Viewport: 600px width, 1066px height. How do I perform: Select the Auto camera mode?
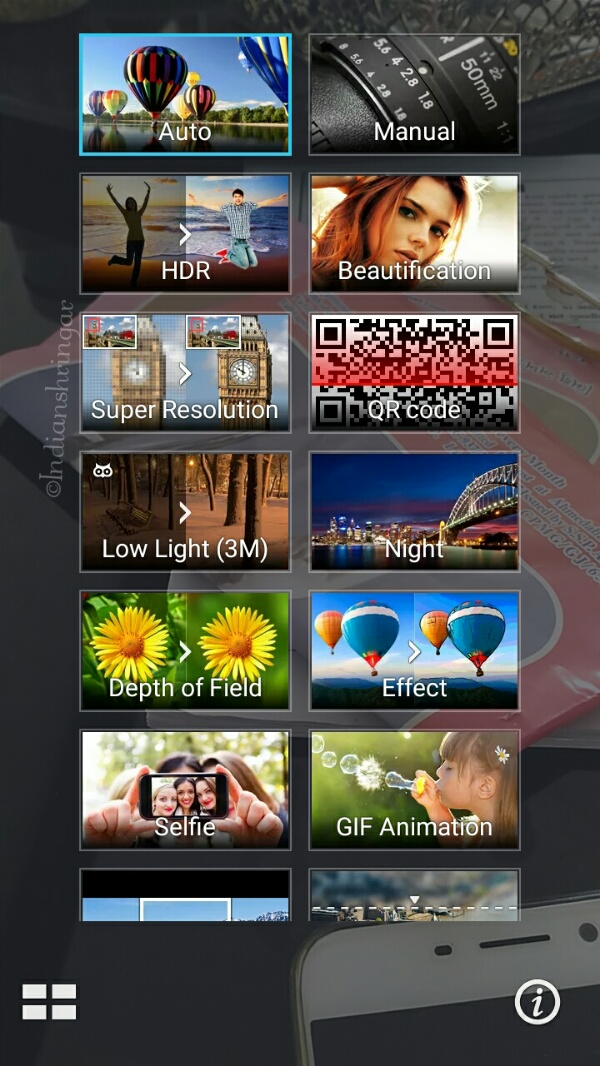(x=185, y=95)
